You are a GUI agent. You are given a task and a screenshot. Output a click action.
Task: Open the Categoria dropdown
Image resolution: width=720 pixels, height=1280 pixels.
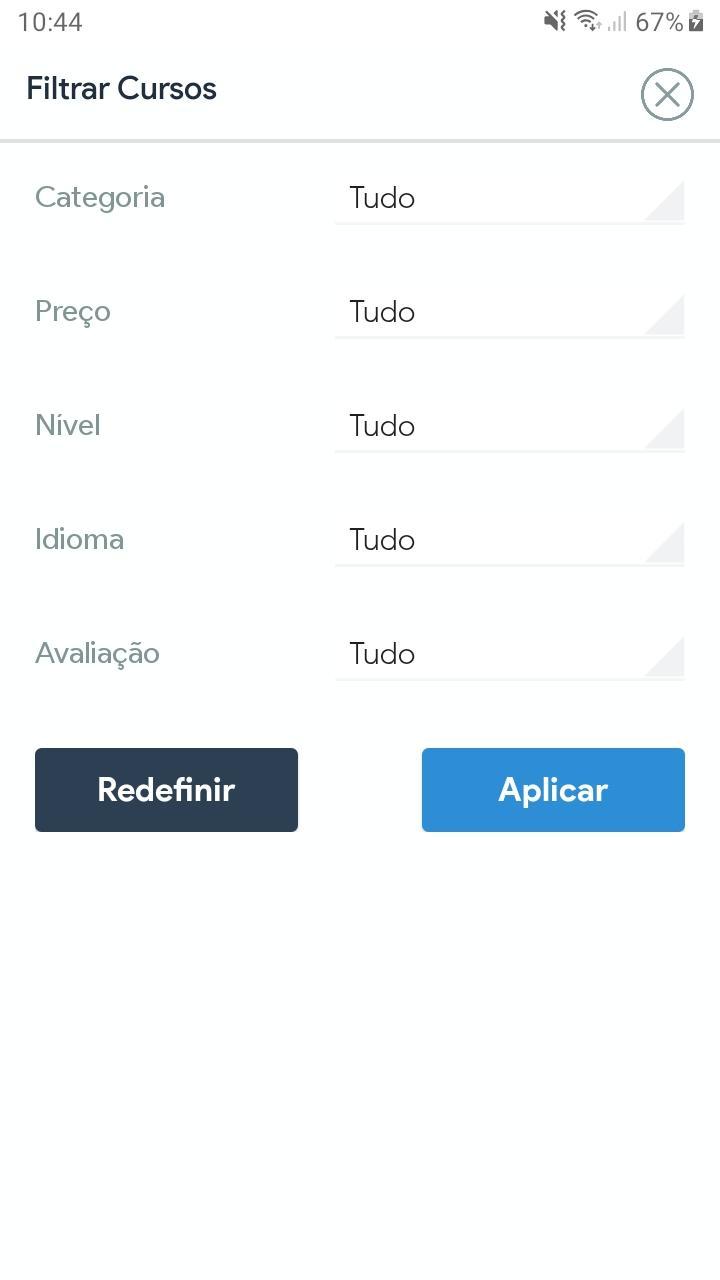pos(509,198)
